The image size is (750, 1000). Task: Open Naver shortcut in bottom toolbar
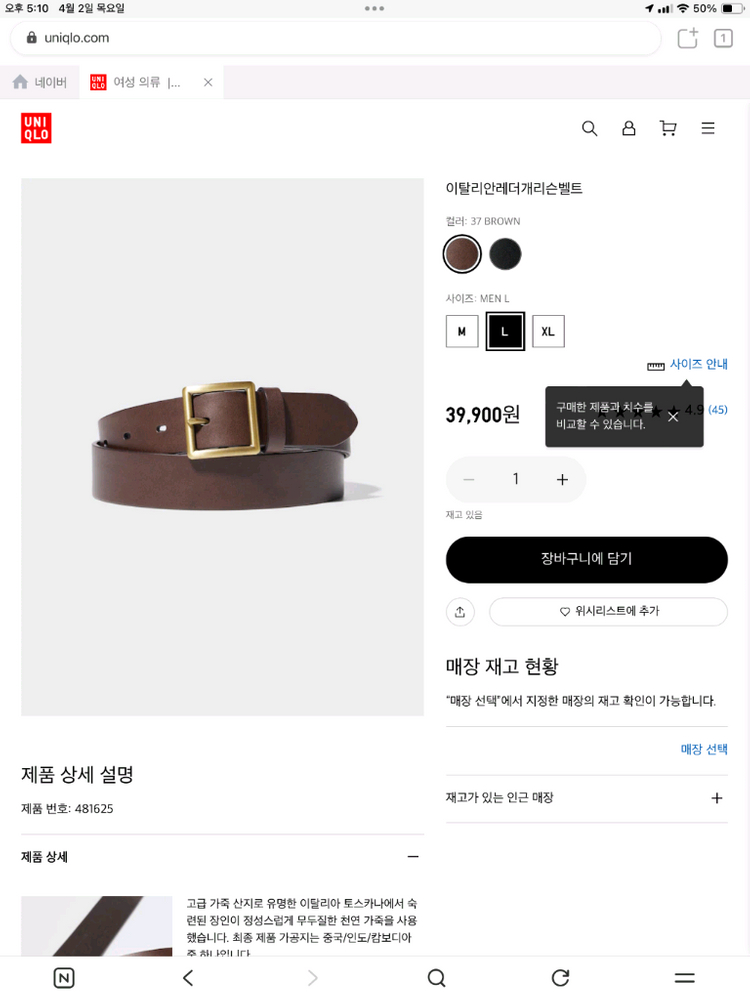point(63,977)
